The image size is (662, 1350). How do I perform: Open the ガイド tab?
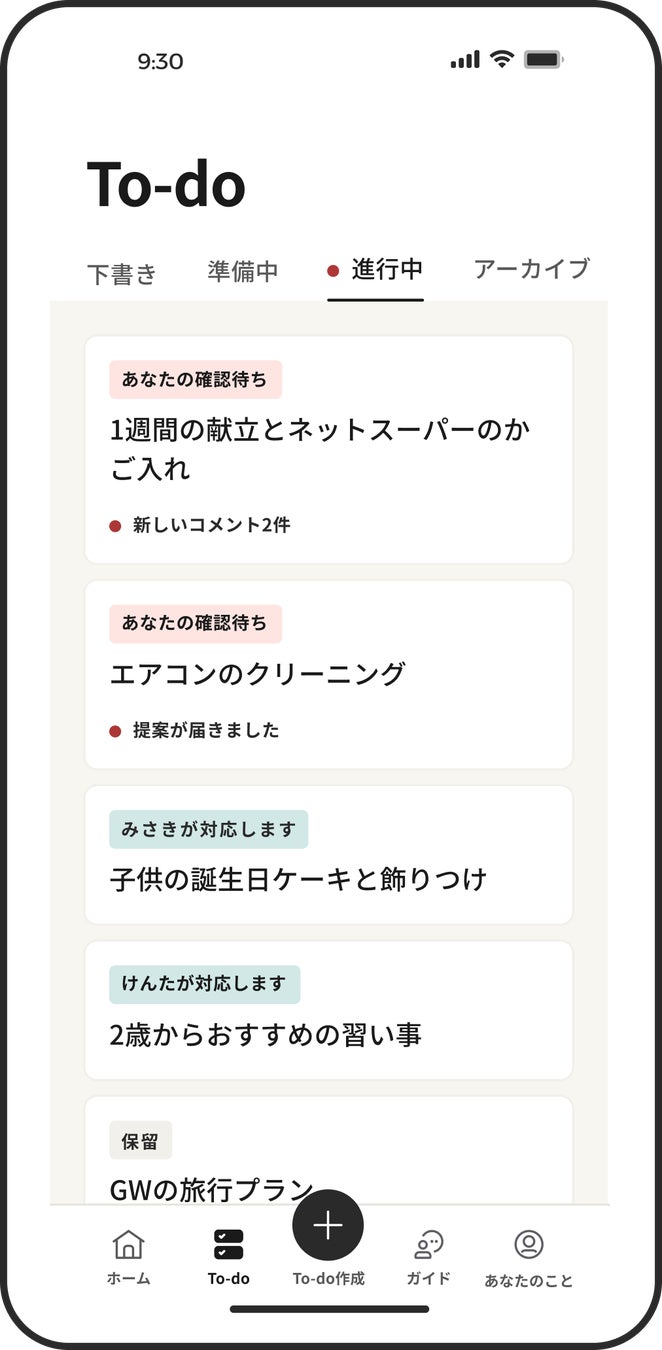428,1256
